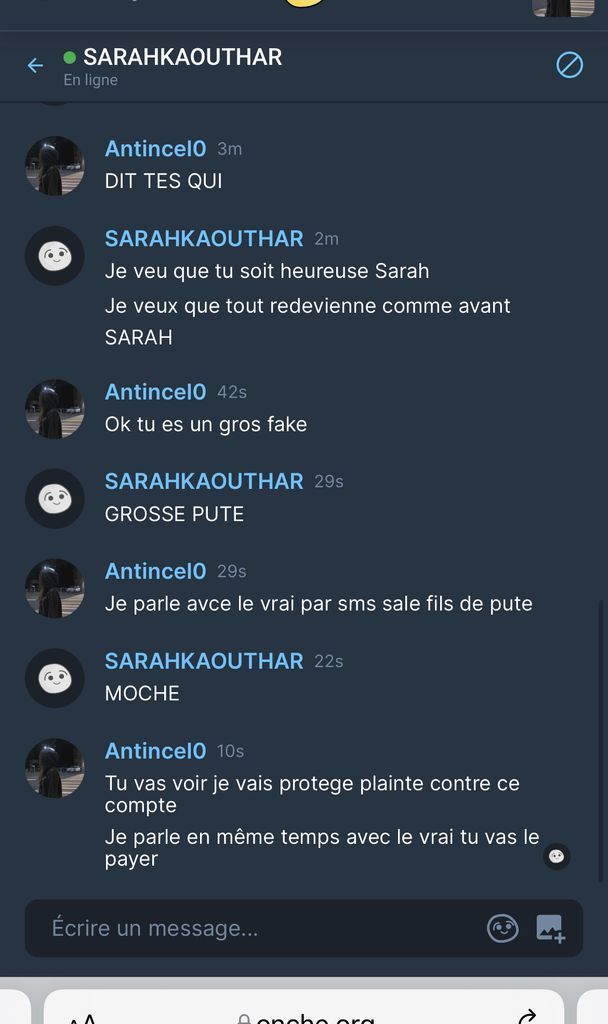Open the sticker/emoji picker
608x1024 pixels.
pos(502,928)
